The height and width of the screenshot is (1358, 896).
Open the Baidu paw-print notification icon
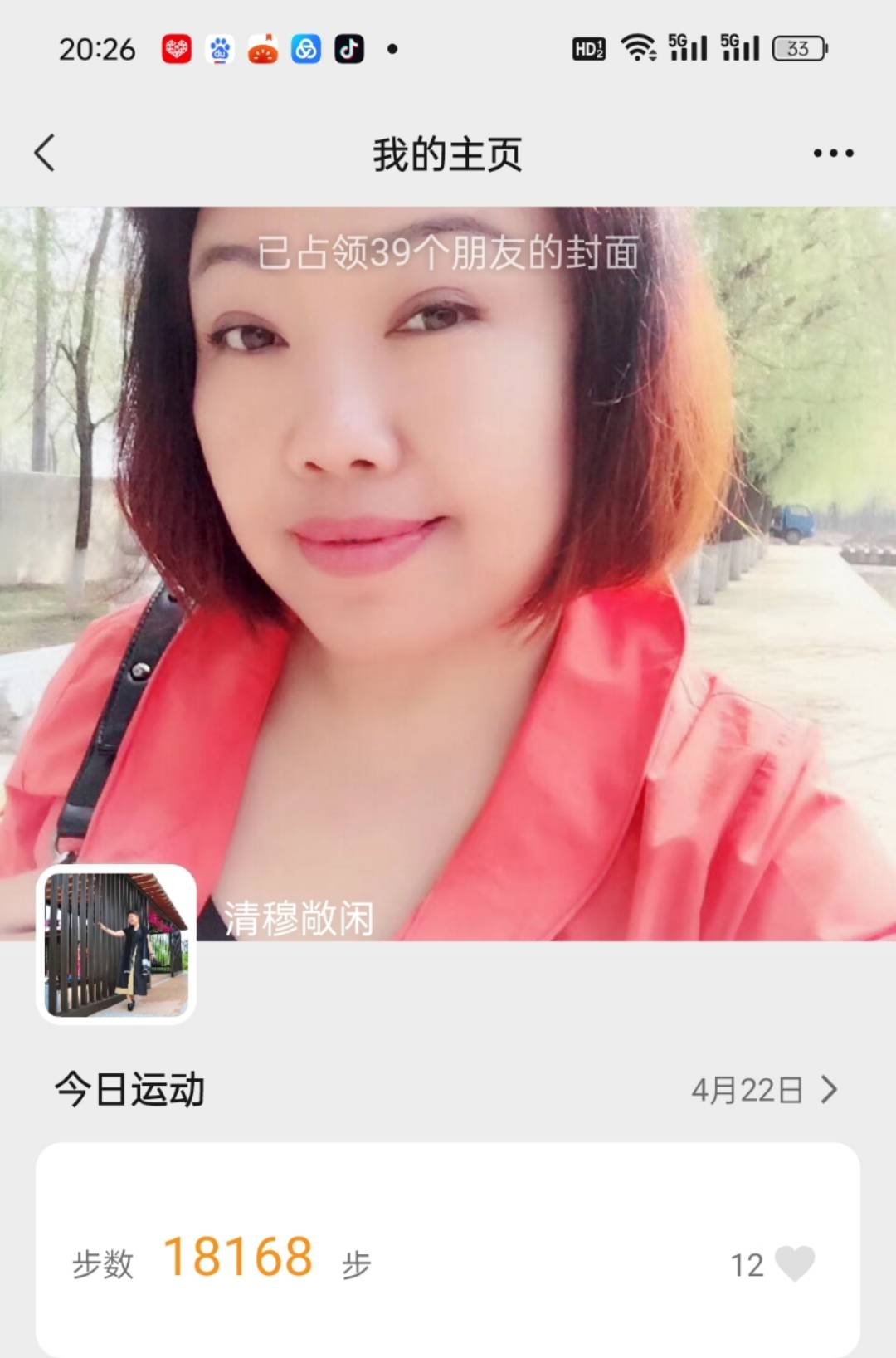click(x=217, y=50)
